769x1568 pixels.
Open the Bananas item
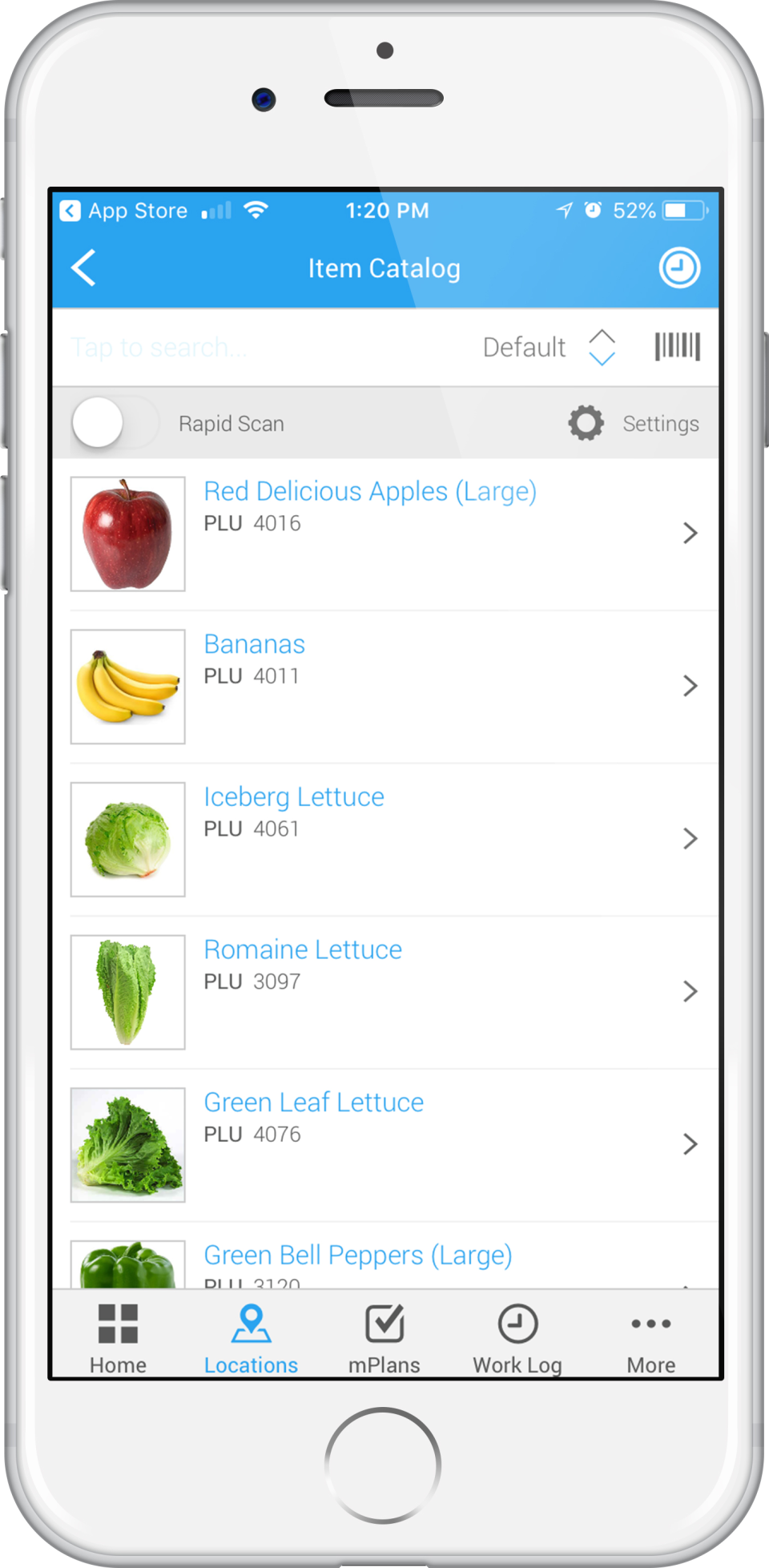(384, 686)
